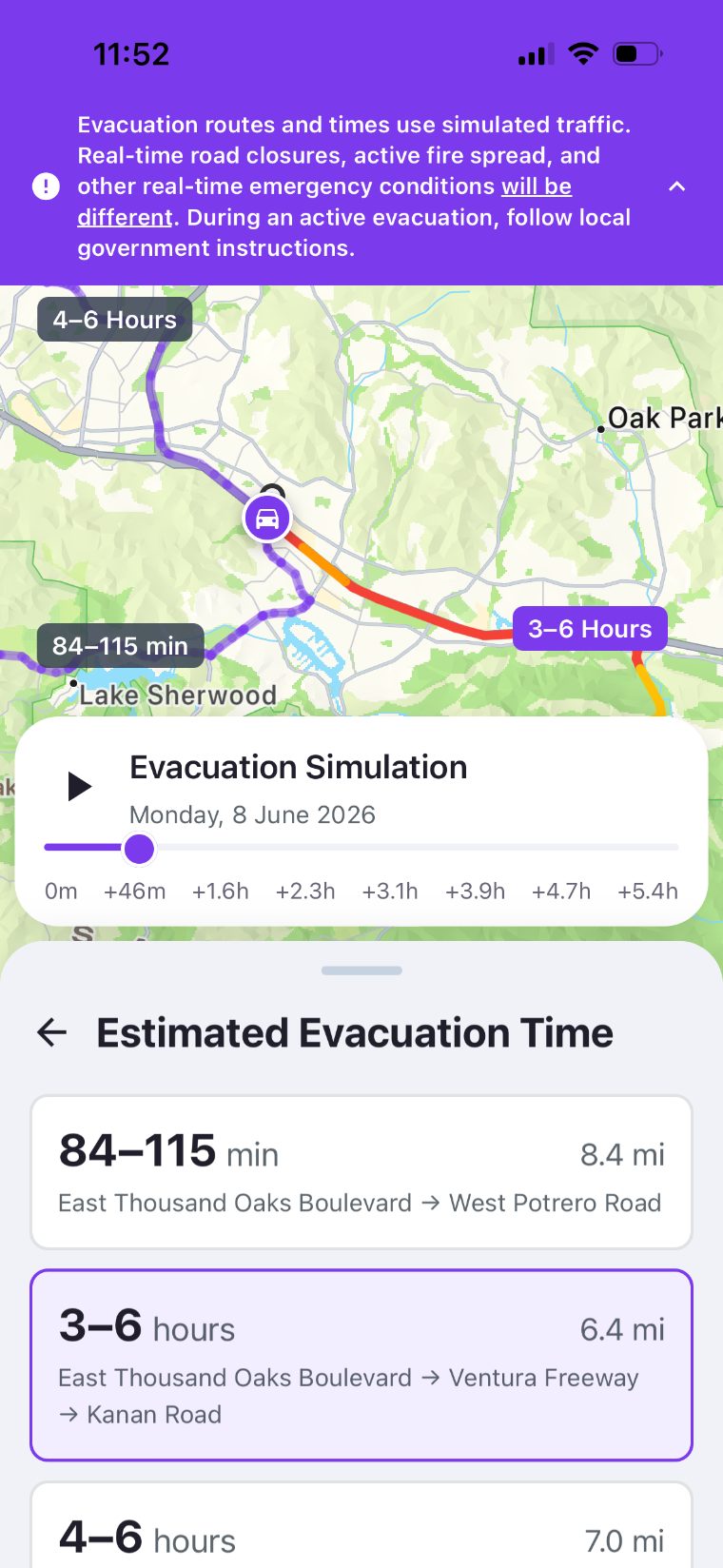Go back from Estimated Evacuation Time
723x1568 pixels.
click(52, 1032)
